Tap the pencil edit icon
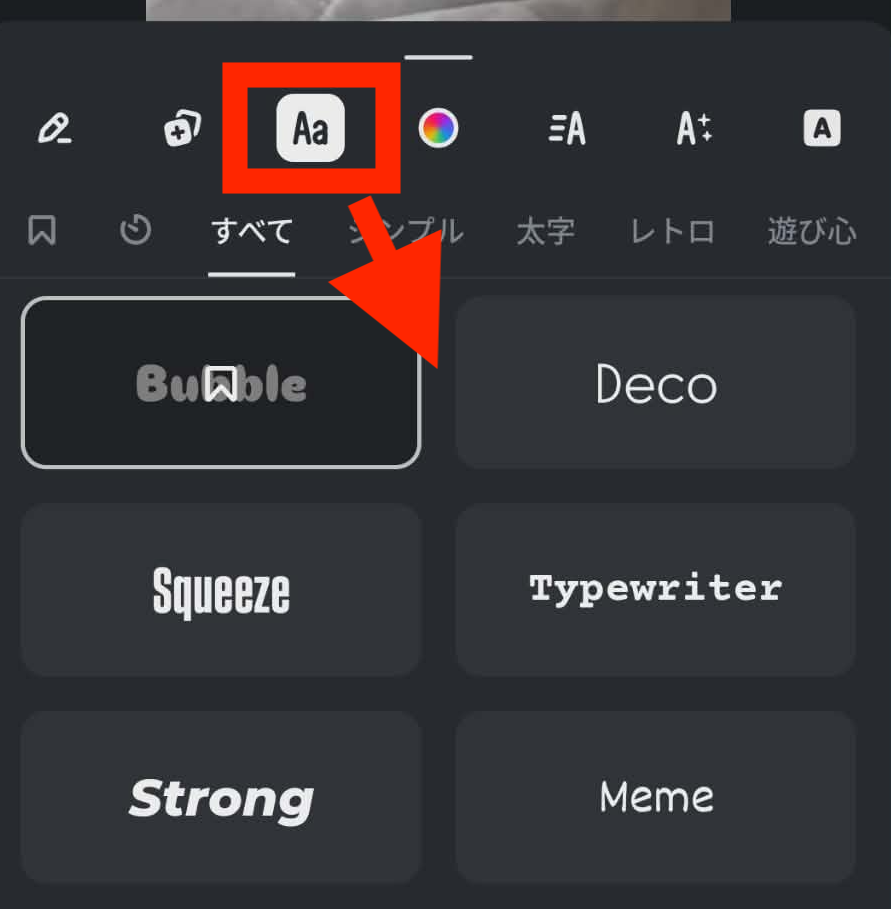Image resolution: width=891 pixels, height=909 pixels. [54, 129]
